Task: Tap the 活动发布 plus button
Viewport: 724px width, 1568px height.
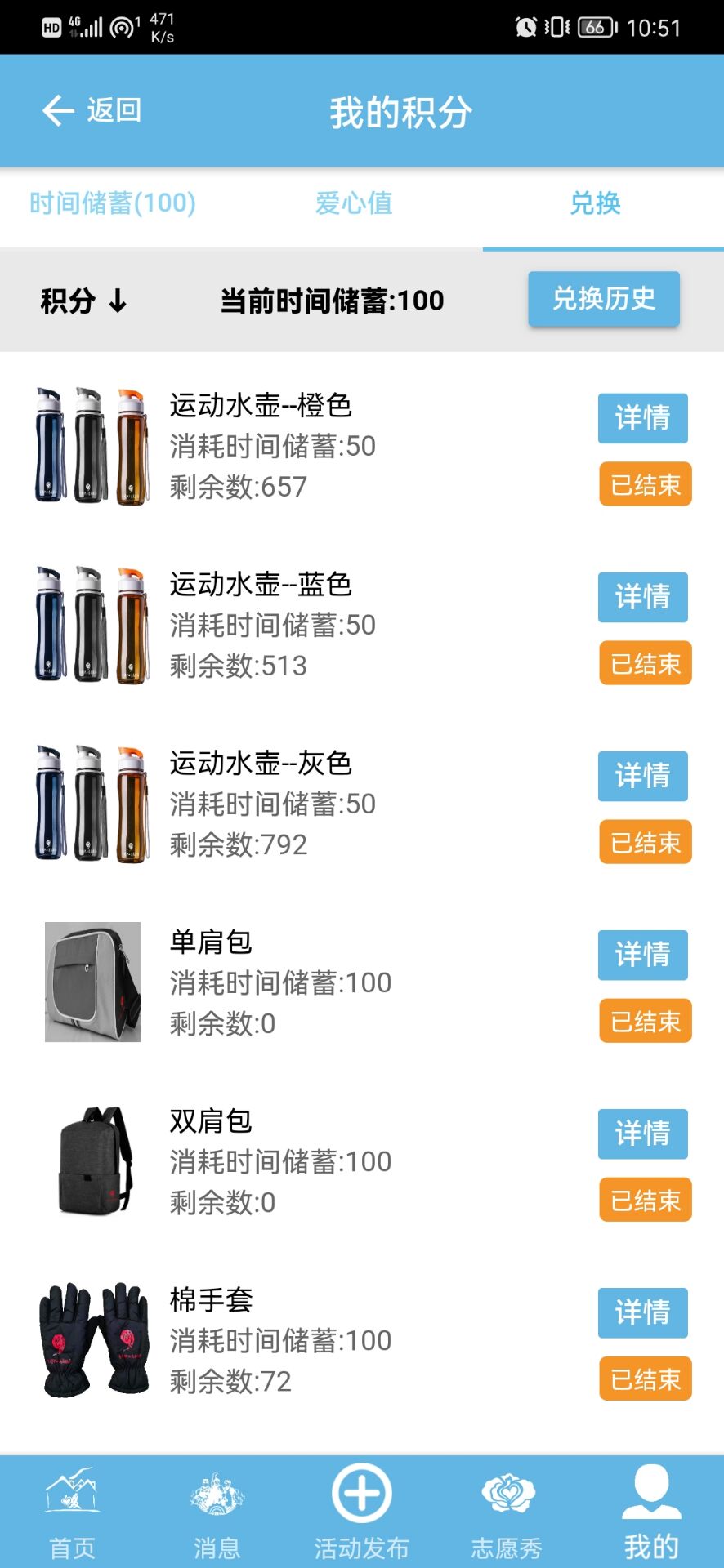Action: click(362, 1494)
